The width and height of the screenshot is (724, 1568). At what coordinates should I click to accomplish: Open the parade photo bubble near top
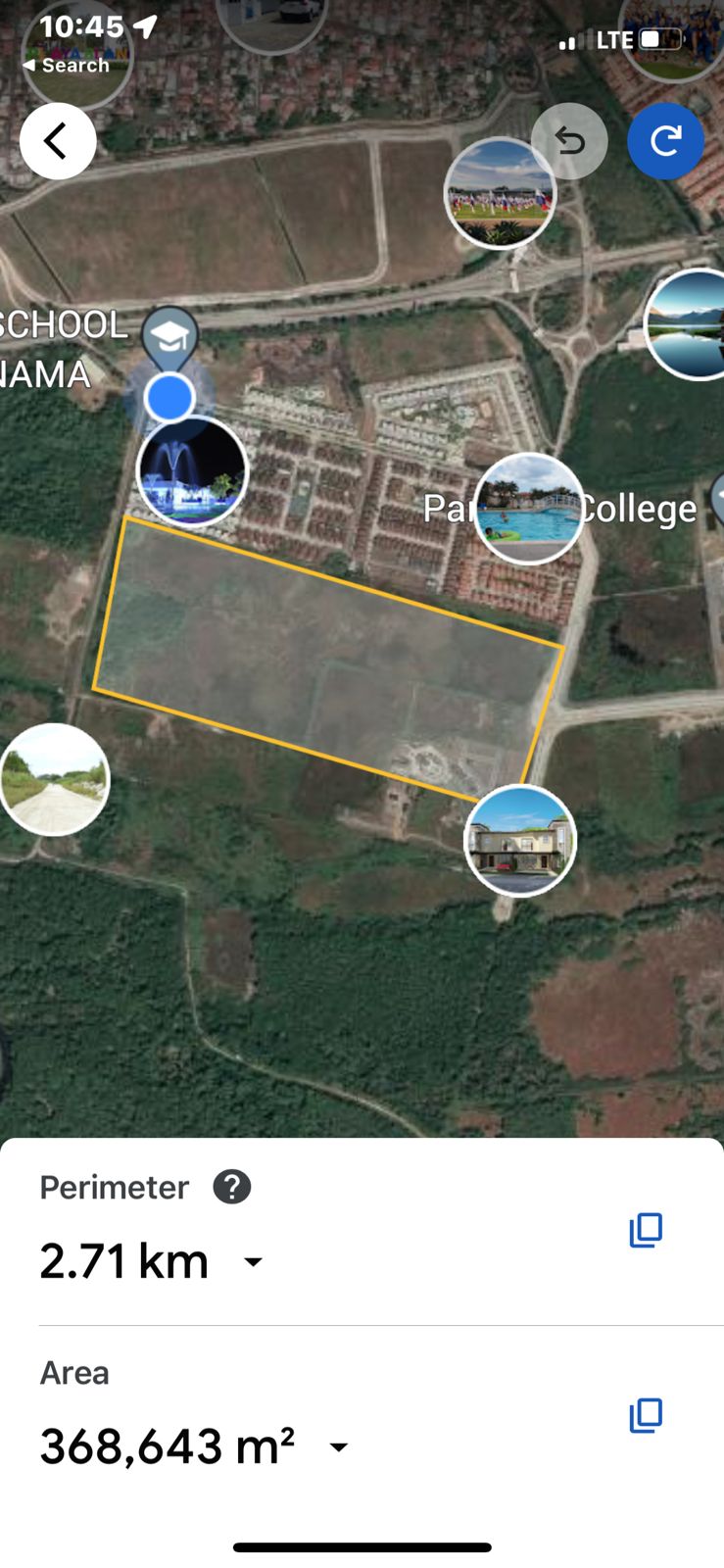pos(500,193)
